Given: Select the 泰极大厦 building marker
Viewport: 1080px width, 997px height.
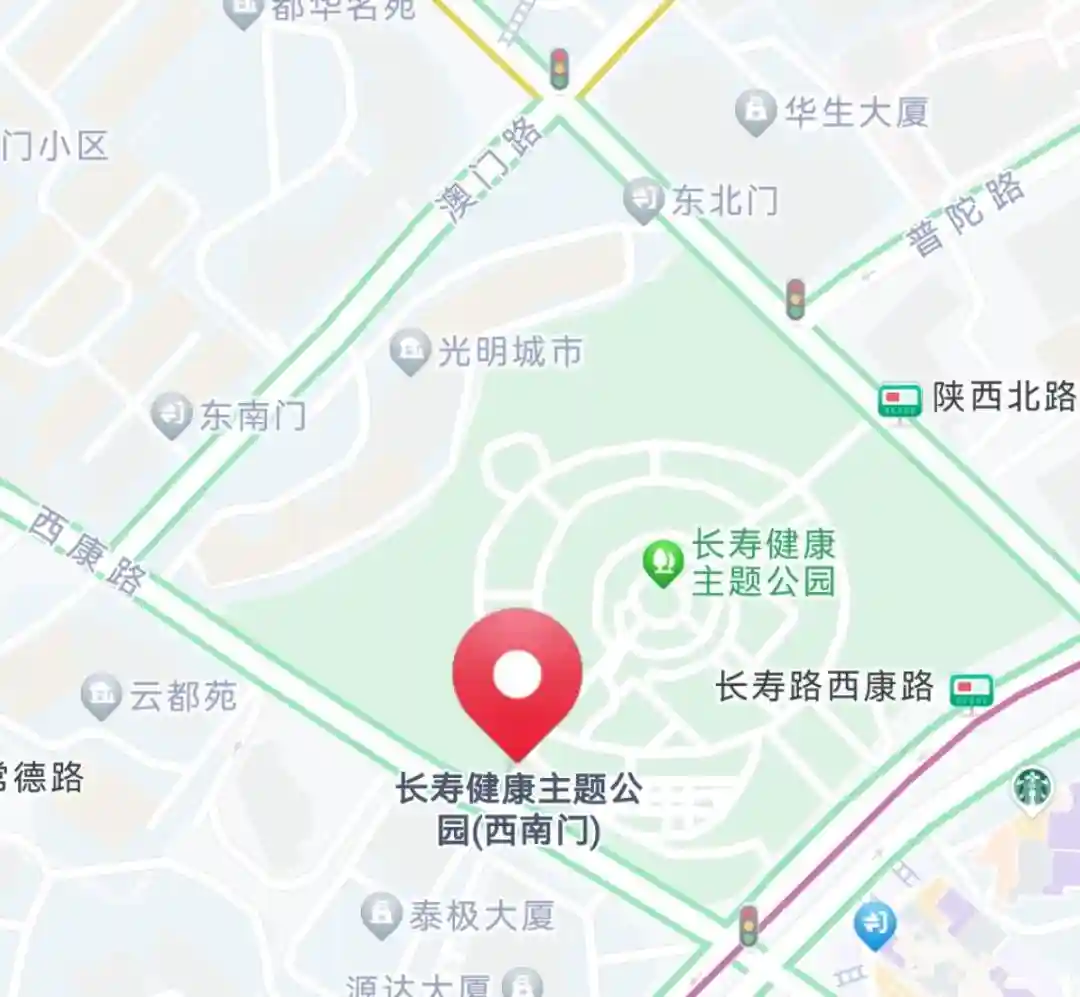Looking at the screenshot, I should point(381,915).
